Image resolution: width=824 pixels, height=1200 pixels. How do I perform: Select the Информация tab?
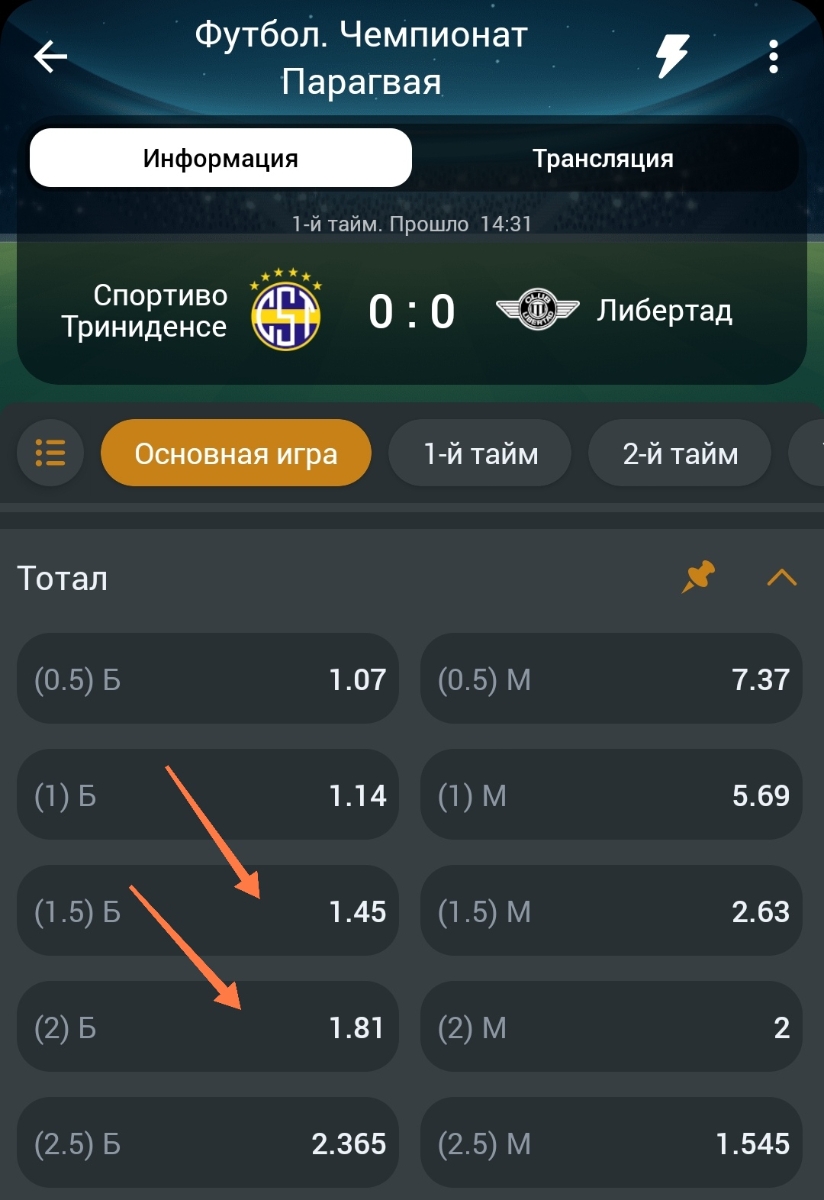tap(221, 158)
